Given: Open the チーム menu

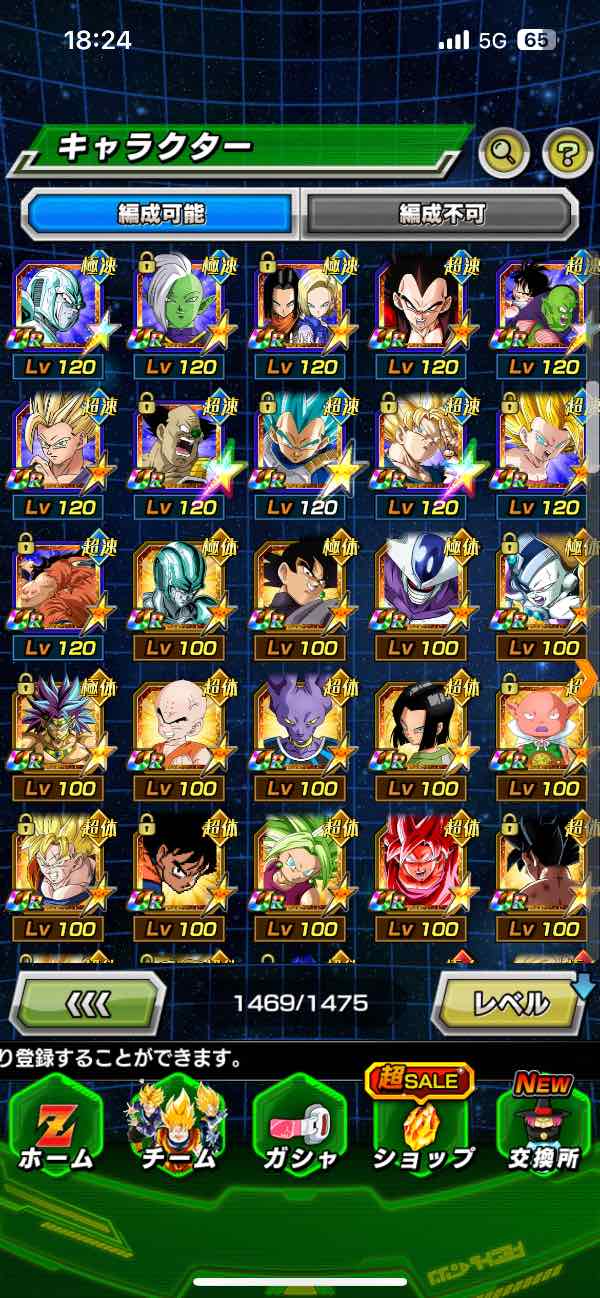Looking at the screenshot, I should [178, 1126].
